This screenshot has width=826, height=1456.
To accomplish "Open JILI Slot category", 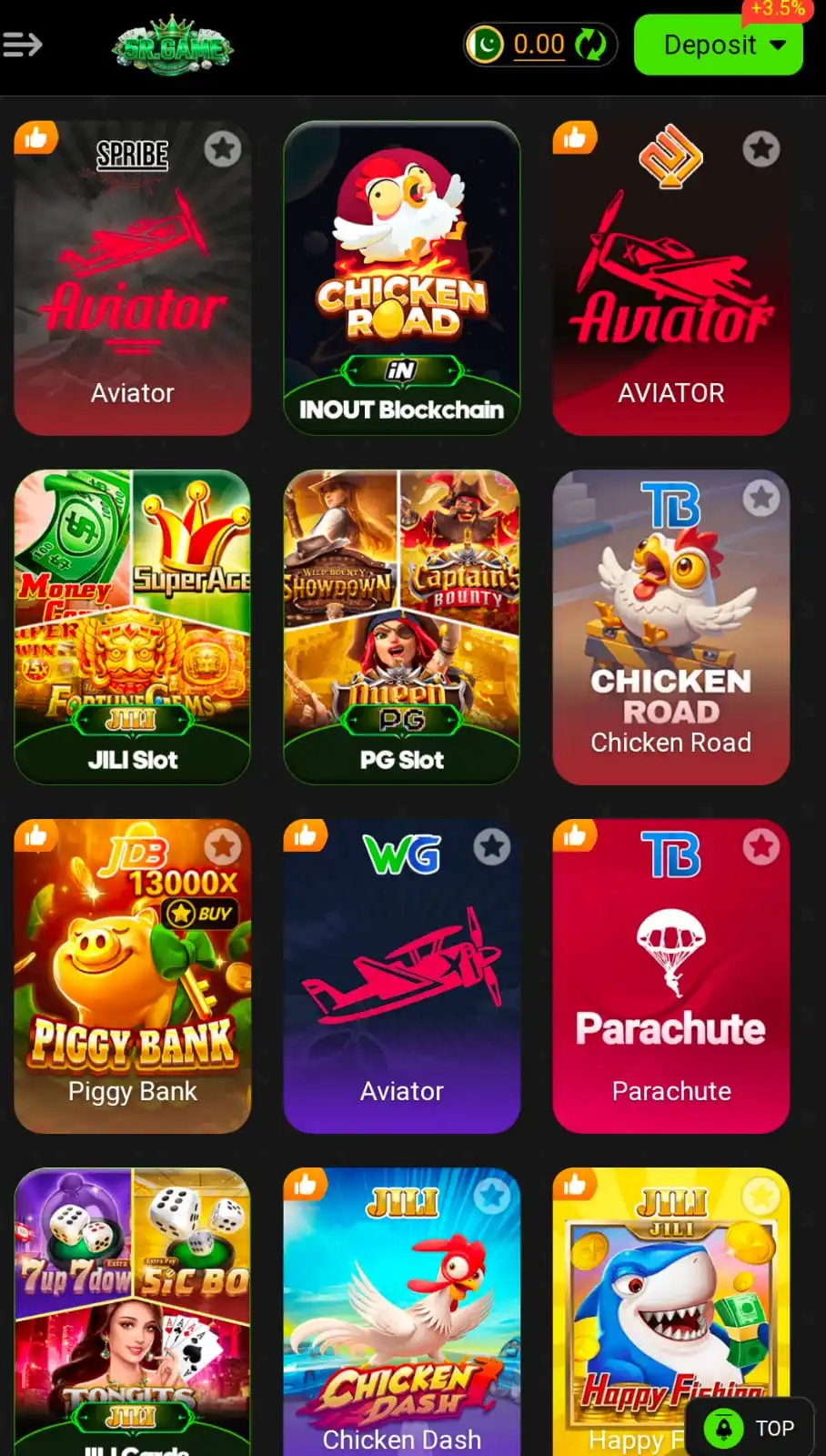I will pyautogui.click(x=132, y=628).
